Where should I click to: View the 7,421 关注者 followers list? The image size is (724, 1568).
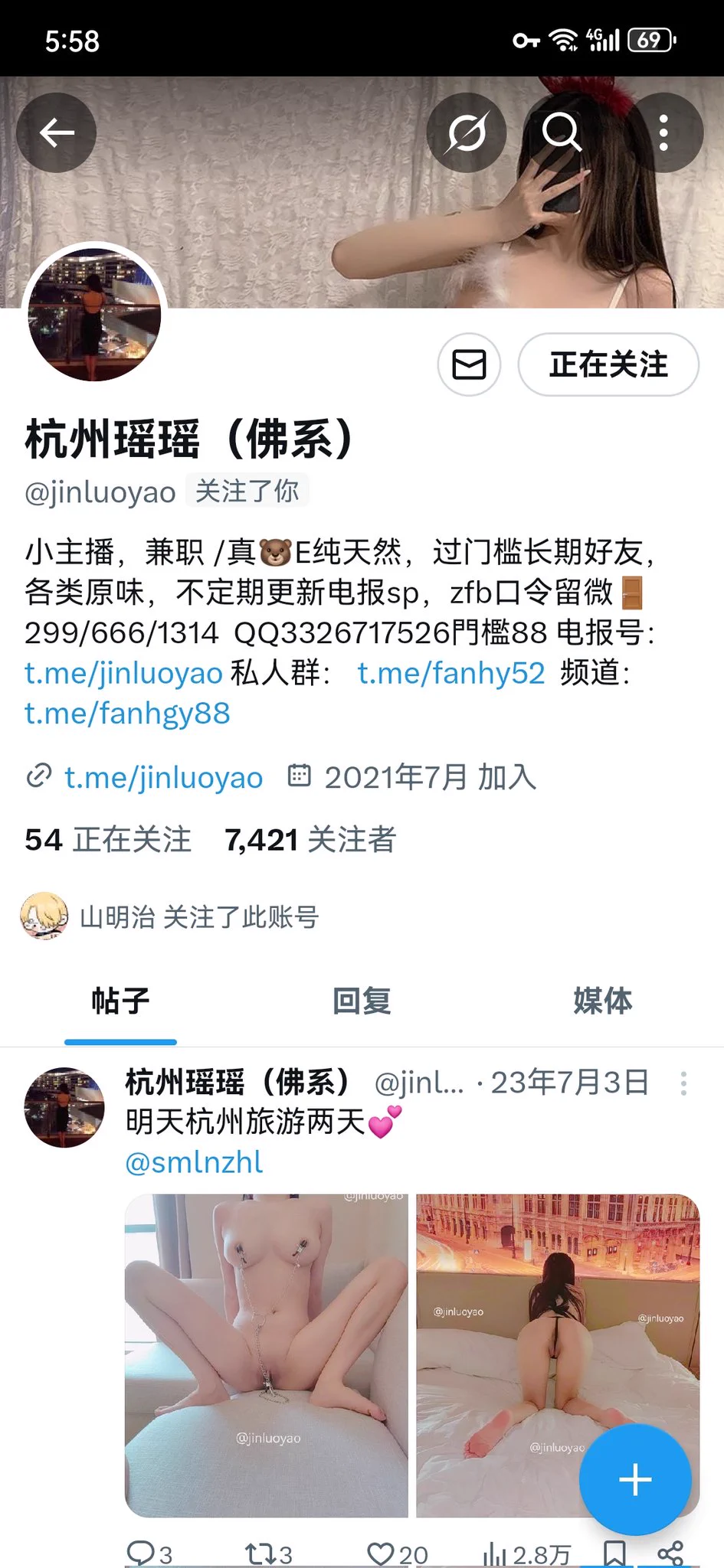310,840
